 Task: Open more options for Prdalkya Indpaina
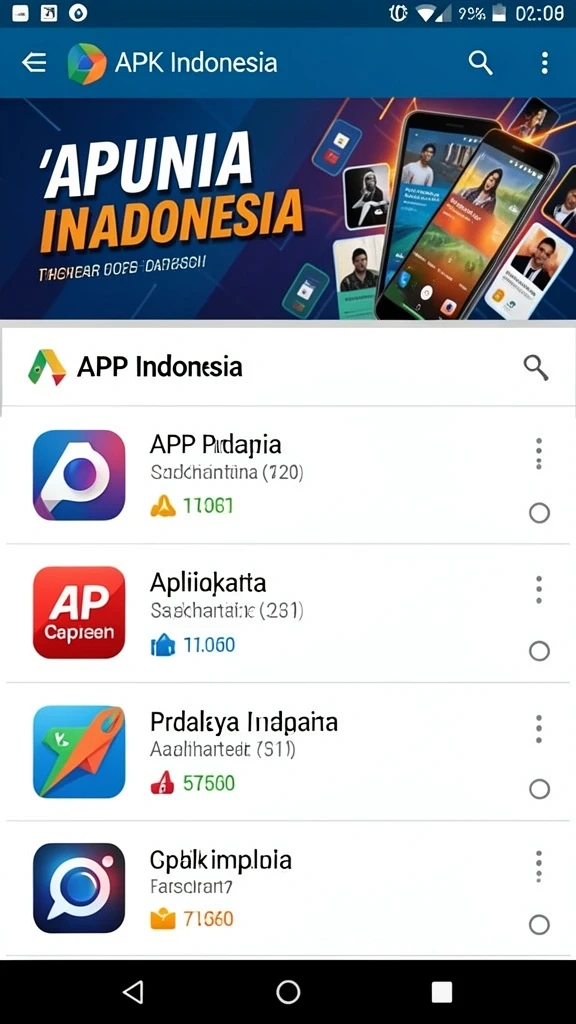point(539,729)
